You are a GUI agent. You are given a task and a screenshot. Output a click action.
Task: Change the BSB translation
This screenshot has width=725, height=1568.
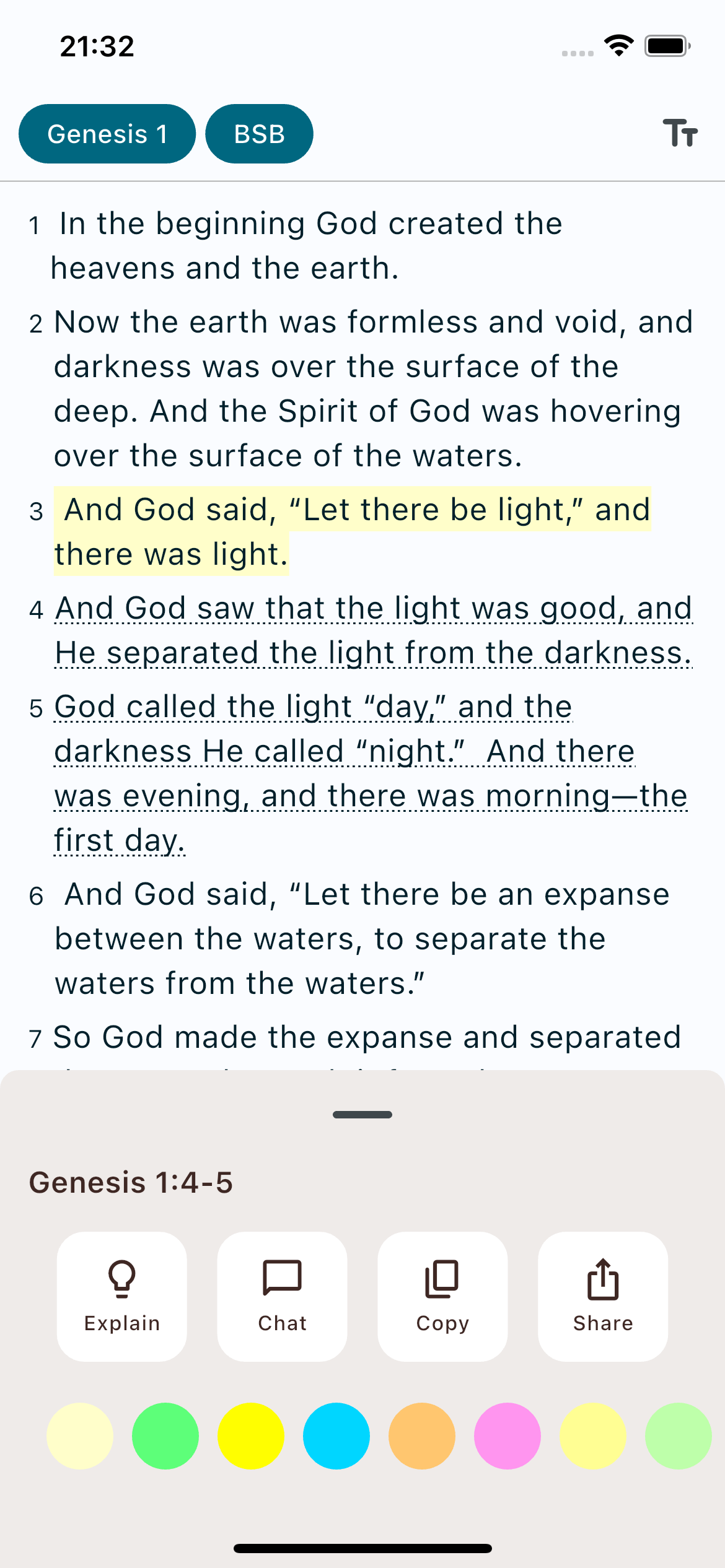tap(259, 134)
